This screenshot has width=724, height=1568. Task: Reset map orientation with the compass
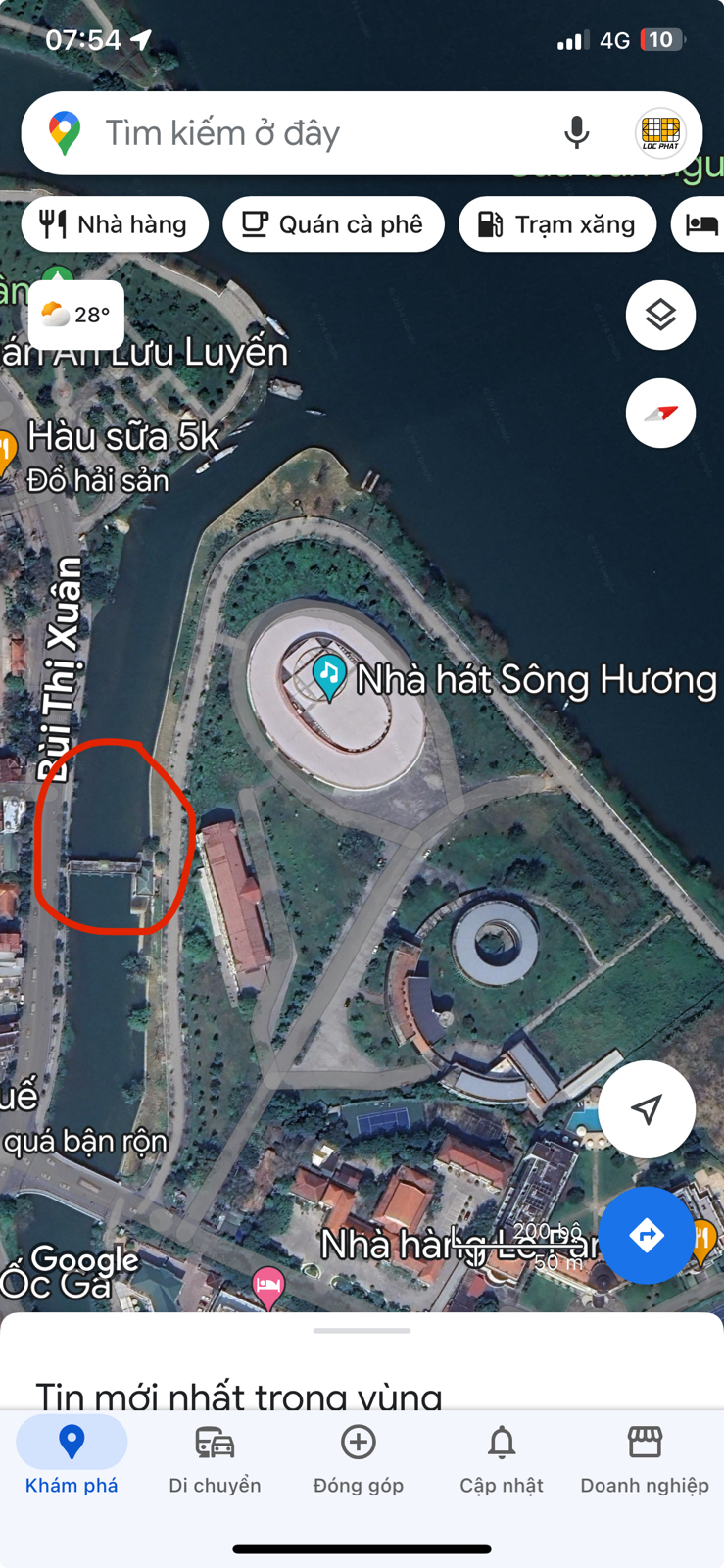660,413
